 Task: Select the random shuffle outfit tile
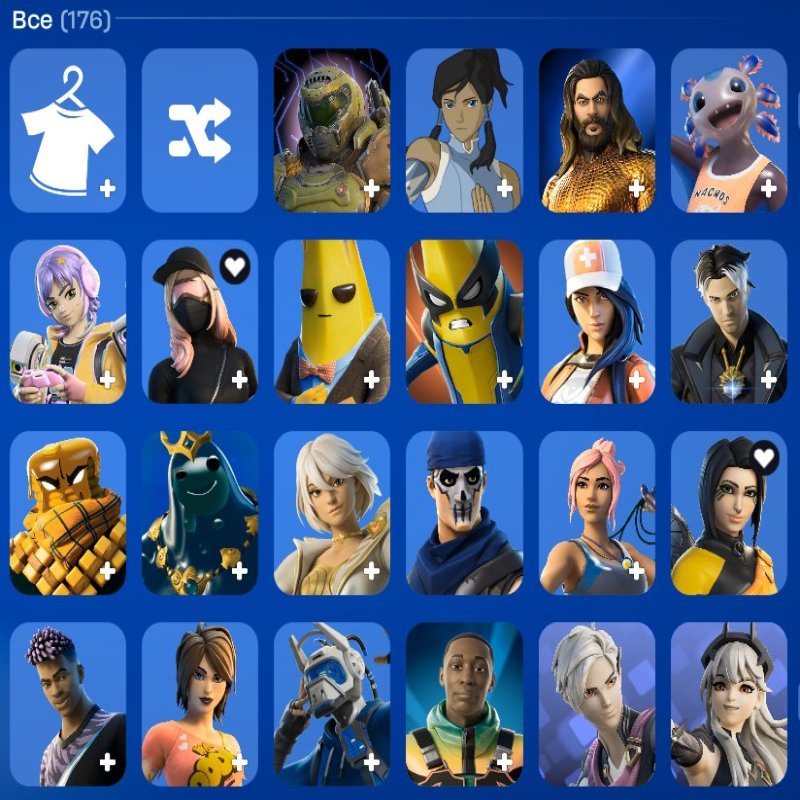click(199, 130)
